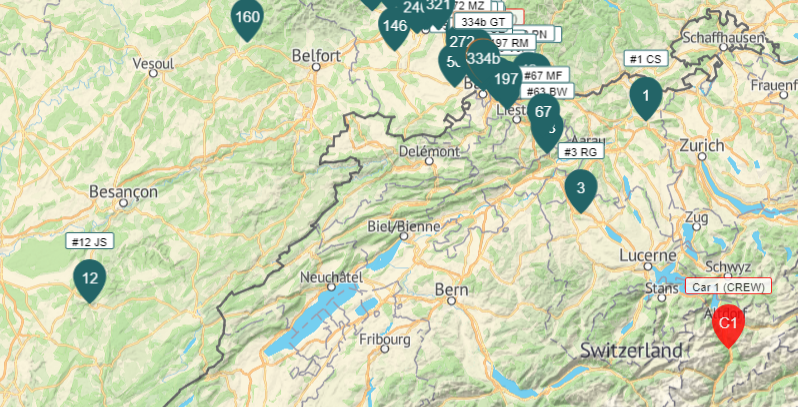Open marker 197 in the cluster
Viewport: 798px width, 407px height.
(507, 80)
